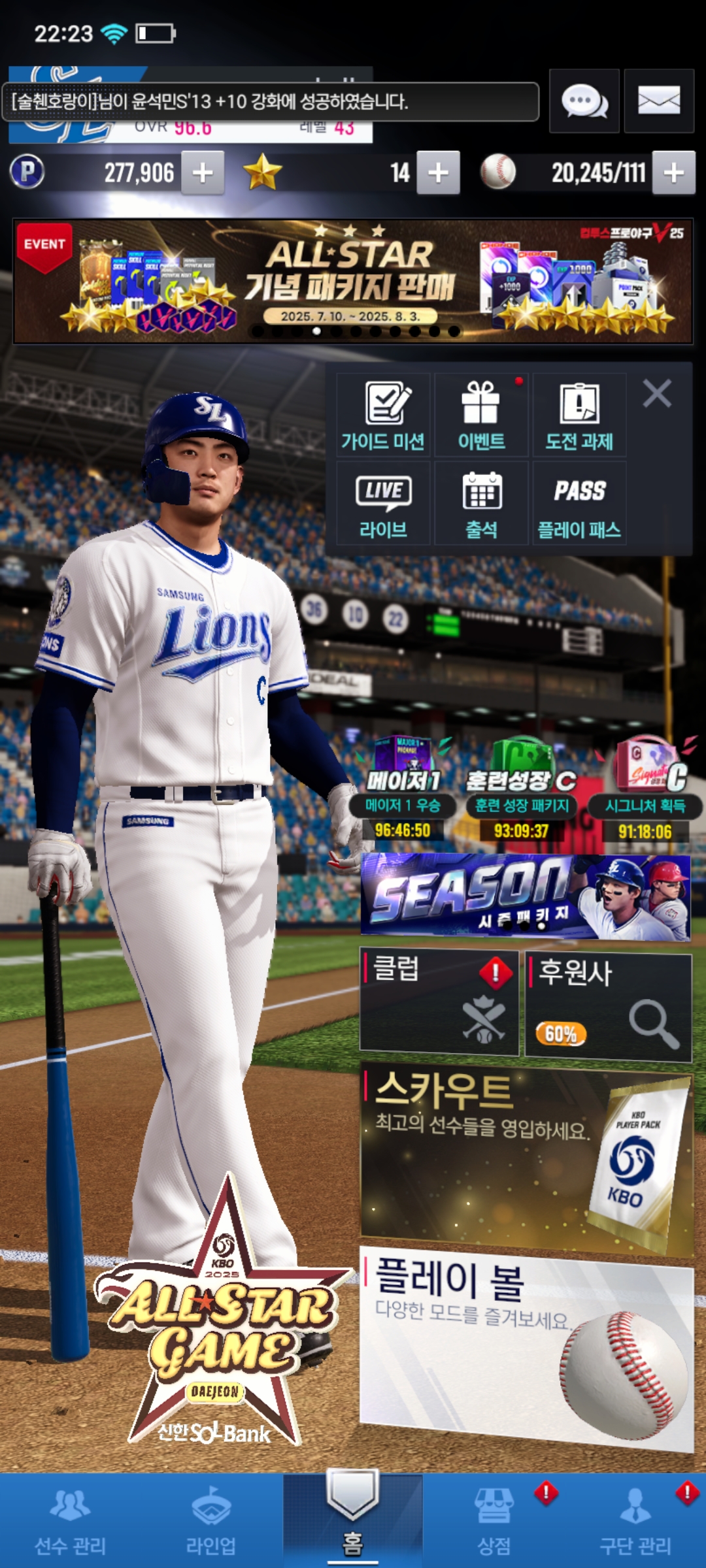
Task: Open the mailbox envelope icon
Action: tap(658, 101)
